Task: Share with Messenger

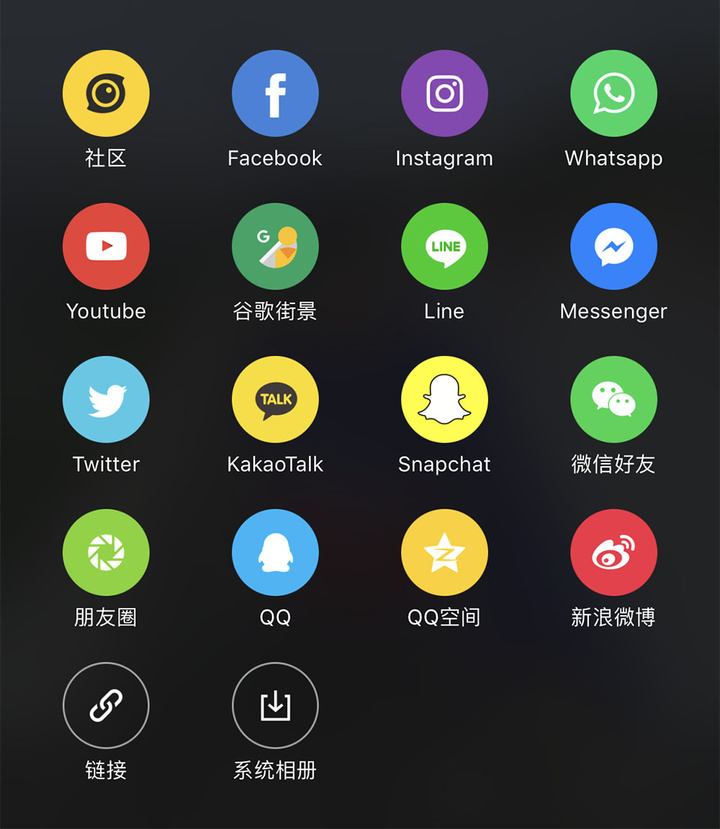Action: point(613,247)
